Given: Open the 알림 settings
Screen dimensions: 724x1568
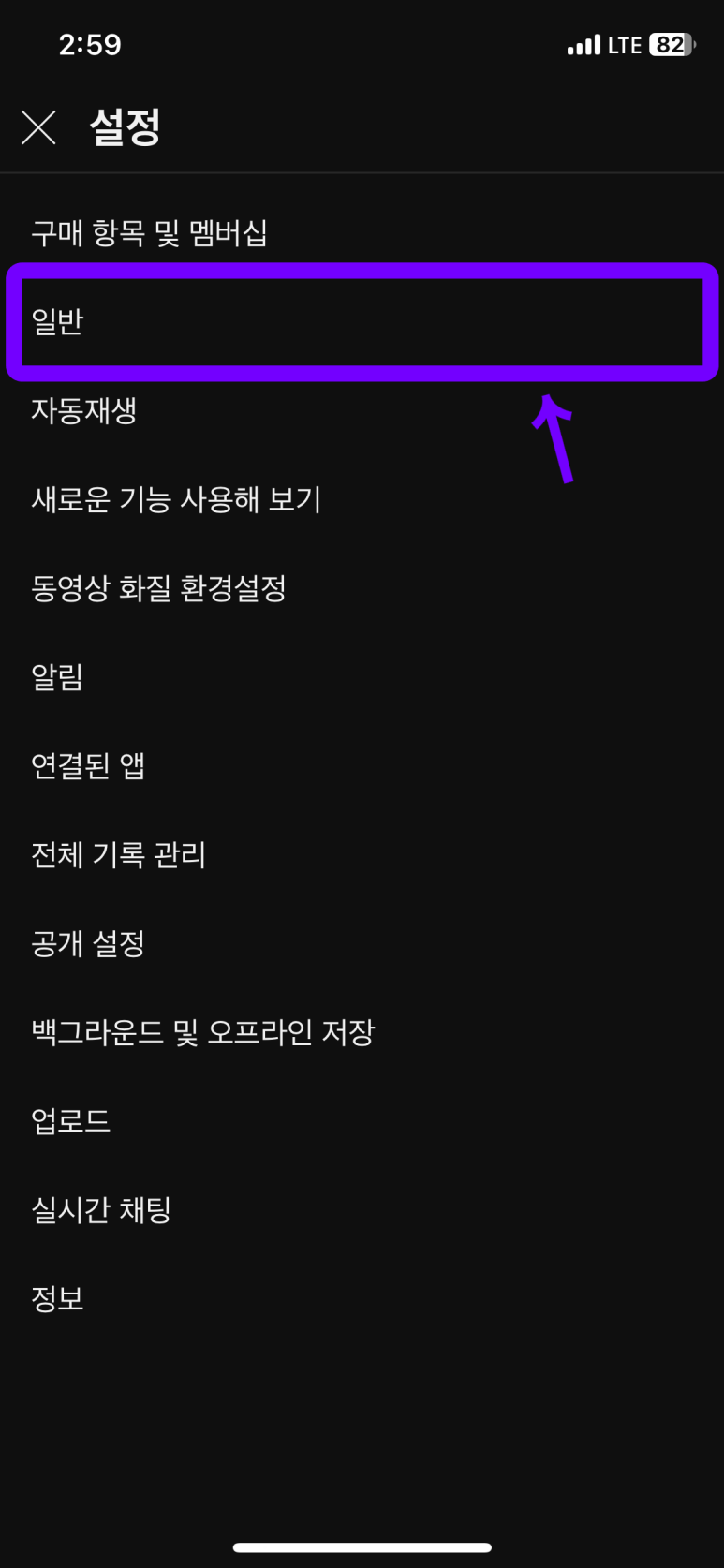Looking at the screenshot, I should pos(362,676).
